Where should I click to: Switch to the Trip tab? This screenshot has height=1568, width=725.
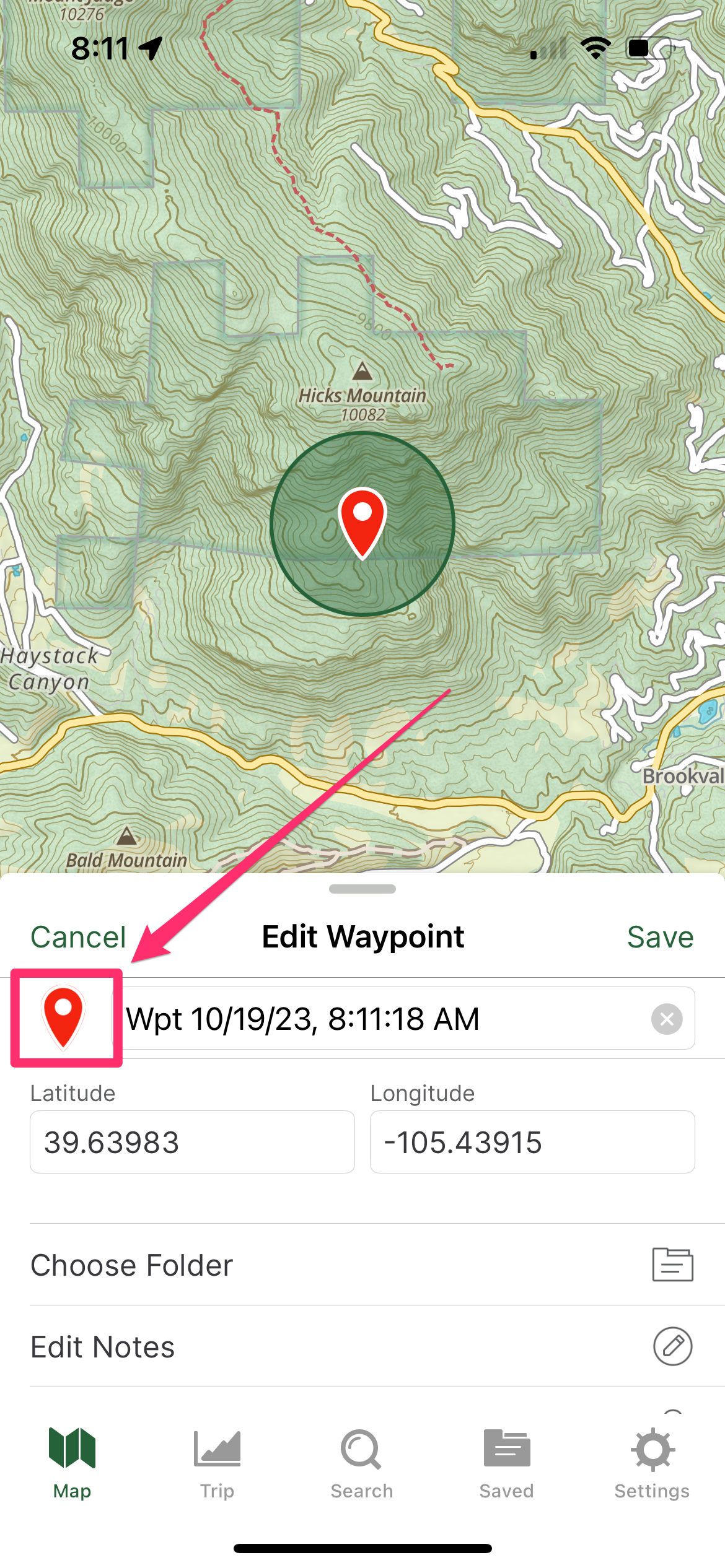217,1463
